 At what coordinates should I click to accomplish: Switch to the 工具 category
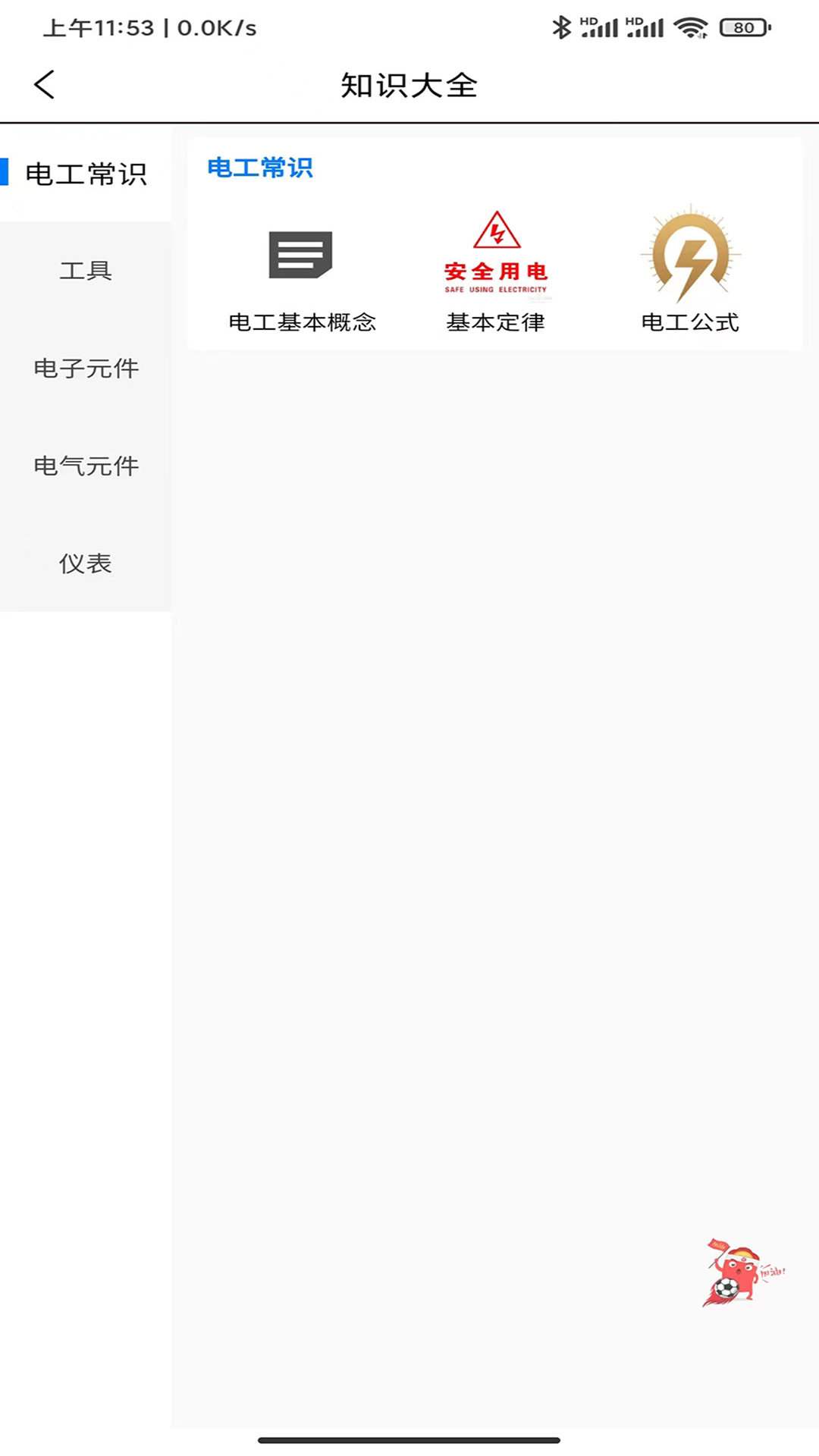(85, 270)
